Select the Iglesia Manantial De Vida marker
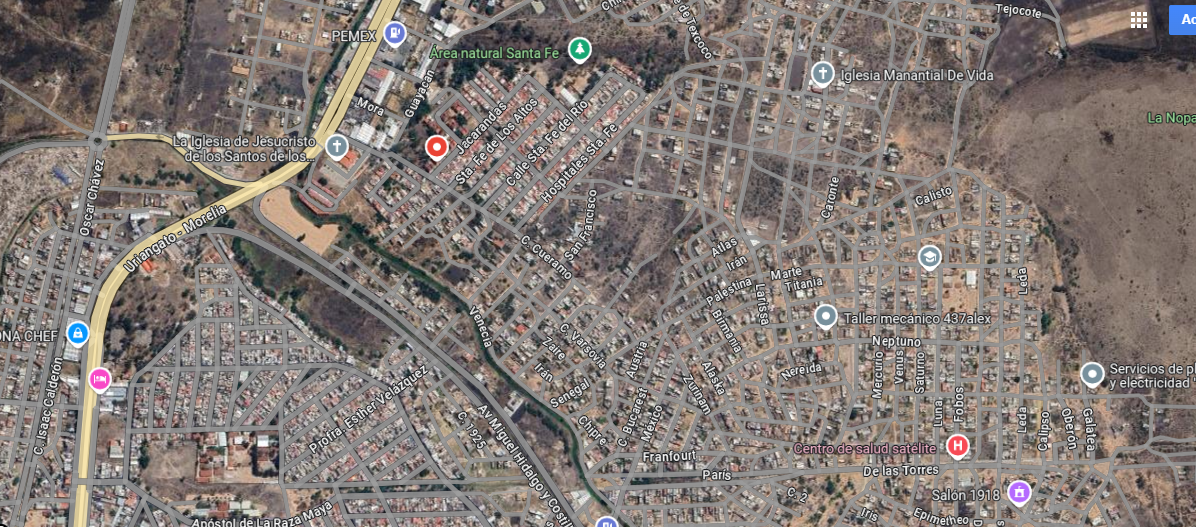Viewport: 1196px width, 527px height. click(x=822, y=74)
